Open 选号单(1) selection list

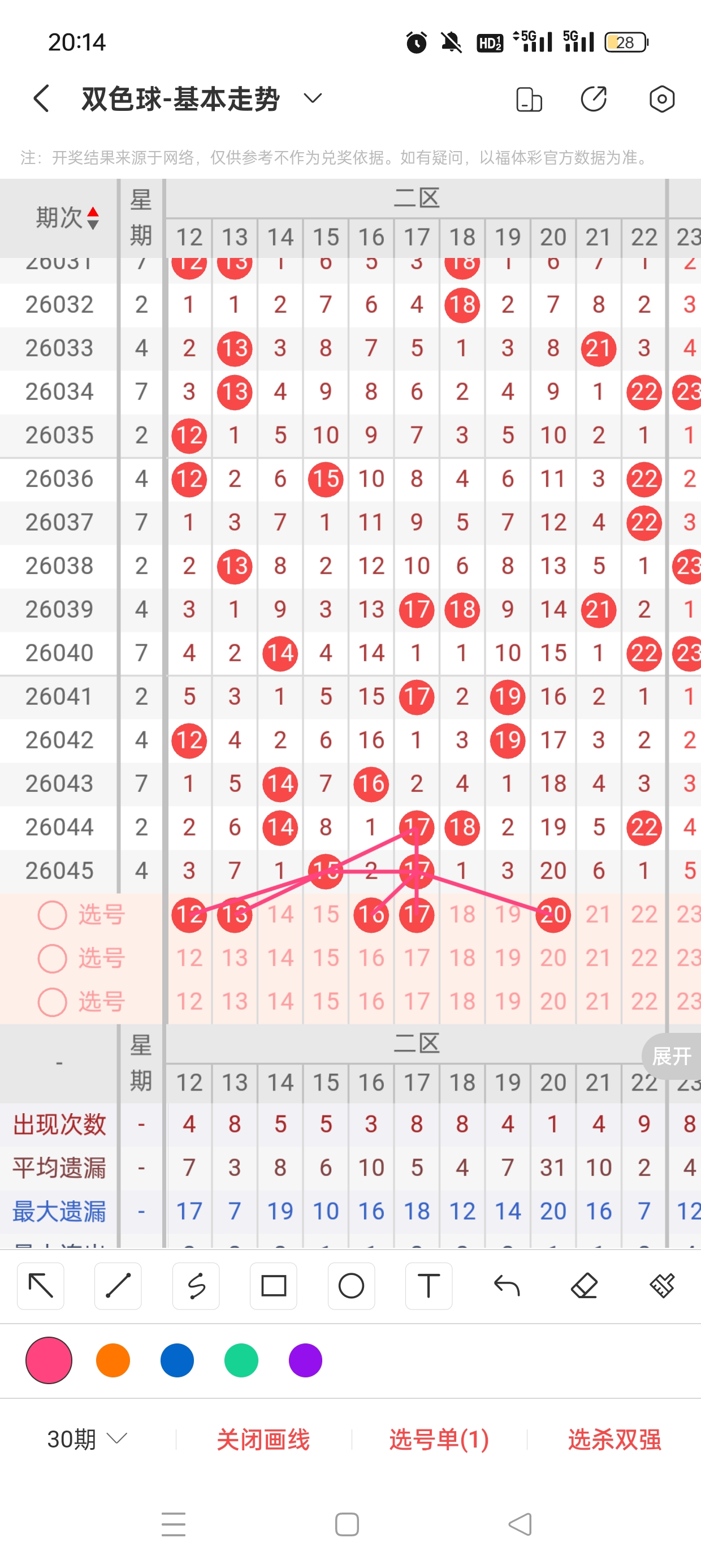pos(439,1439)
